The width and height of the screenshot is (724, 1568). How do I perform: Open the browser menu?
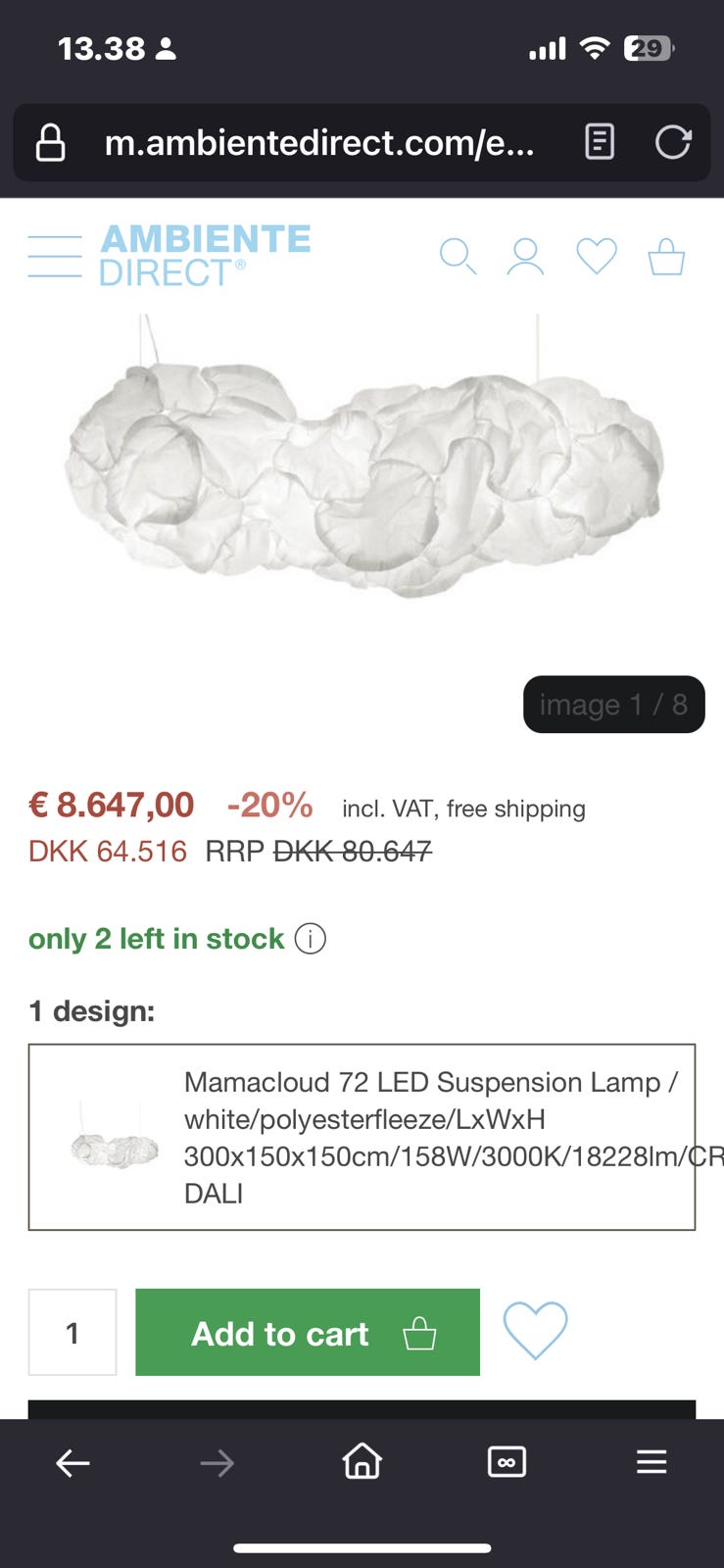coord(652,1462)
